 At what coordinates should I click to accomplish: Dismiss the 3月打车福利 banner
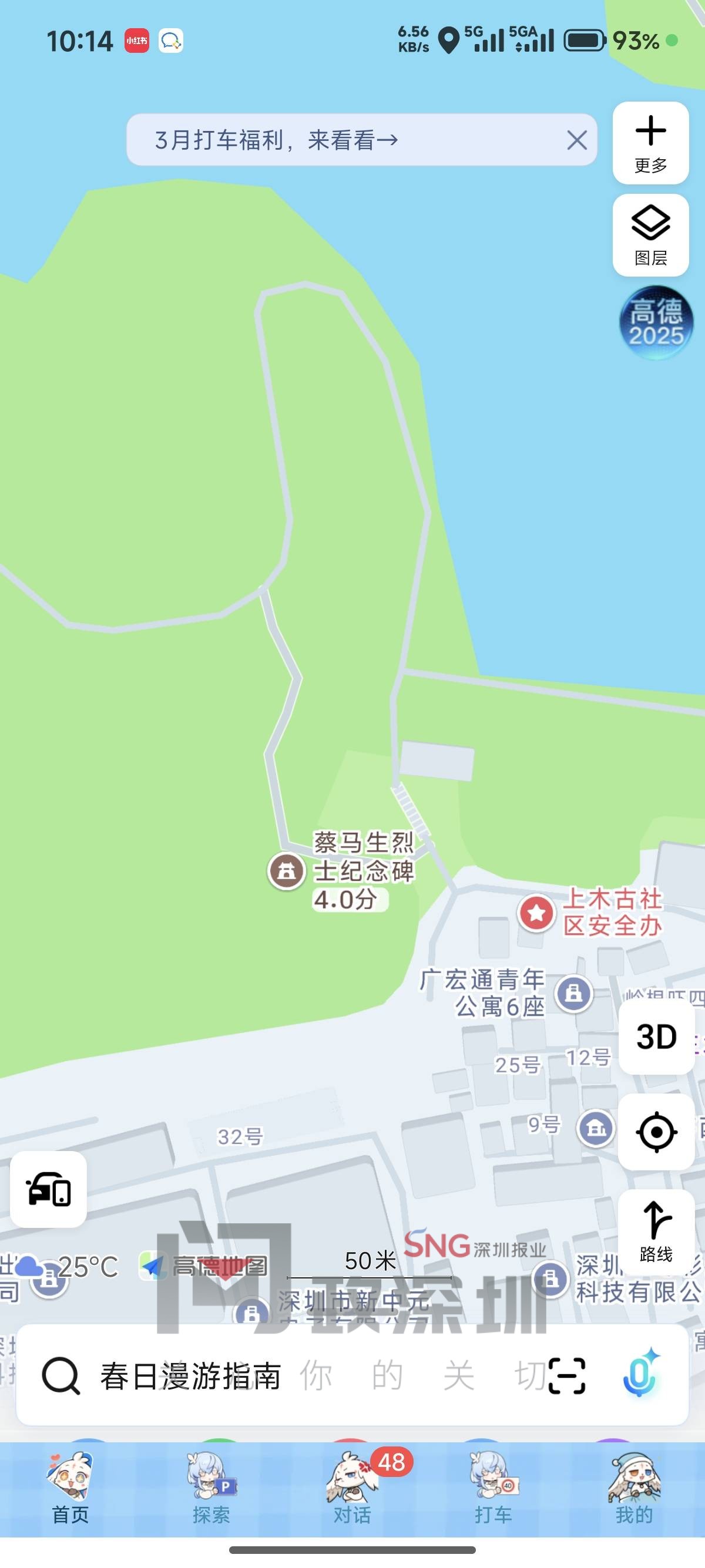coord(576,140)
